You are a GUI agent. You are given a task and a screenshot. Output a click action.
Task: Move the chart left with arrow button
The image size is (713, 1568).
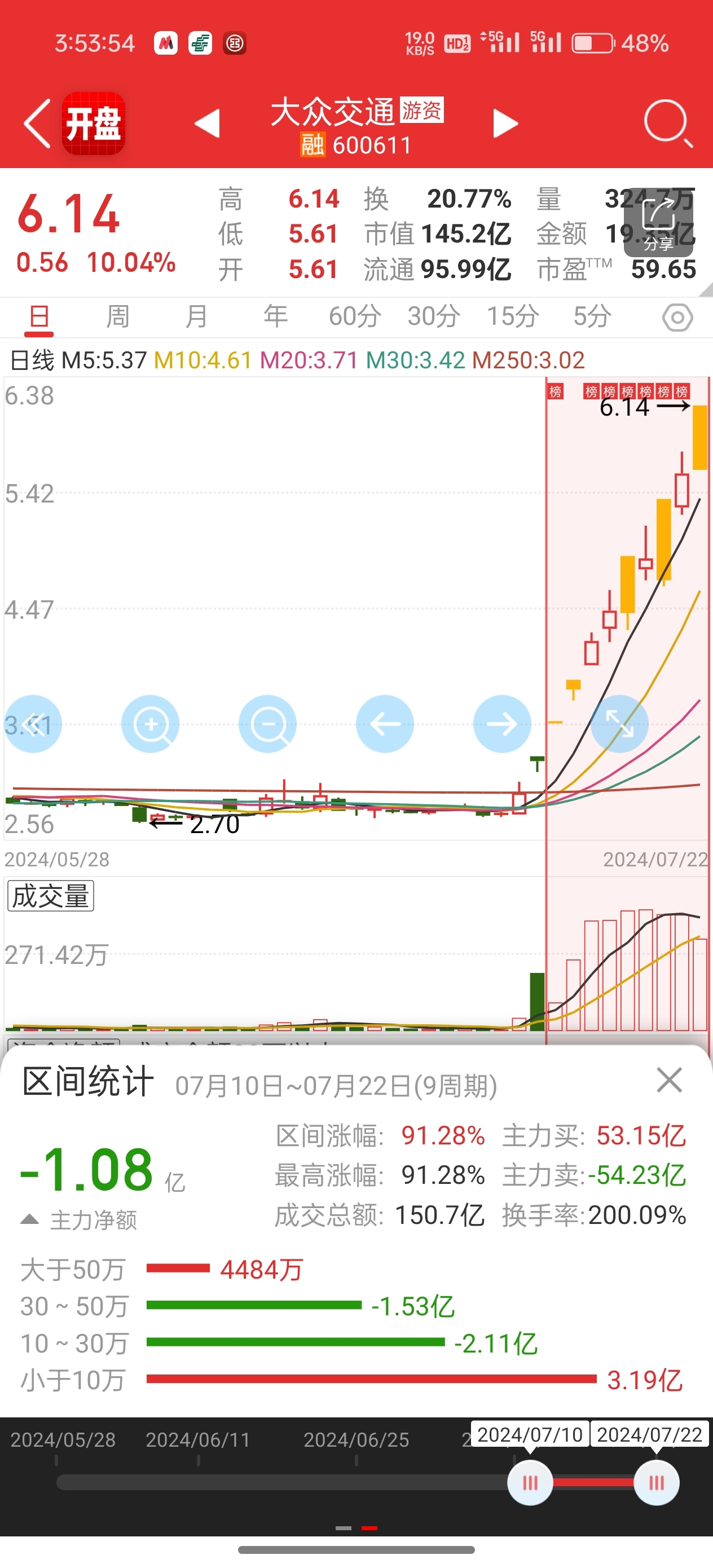click(385, 724)
